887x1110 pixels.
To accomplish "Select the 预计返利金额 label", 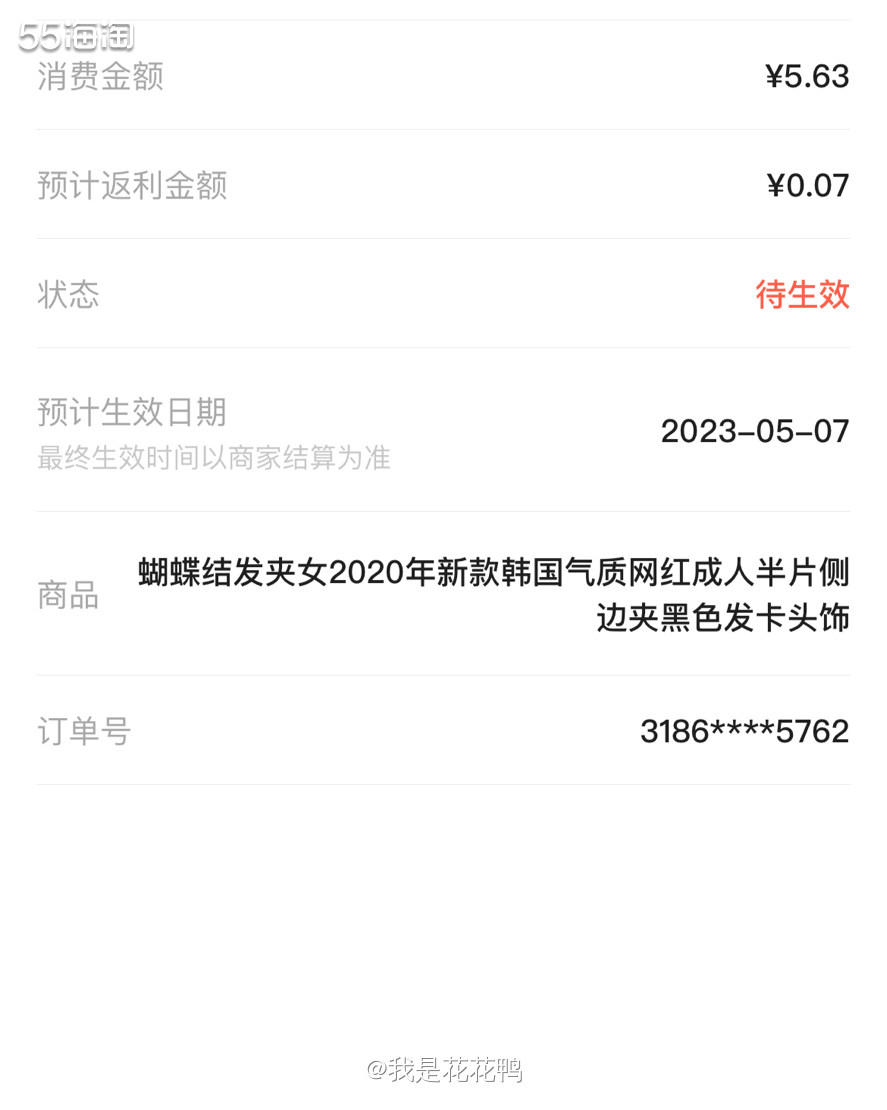I will click(x=135, y=185).
